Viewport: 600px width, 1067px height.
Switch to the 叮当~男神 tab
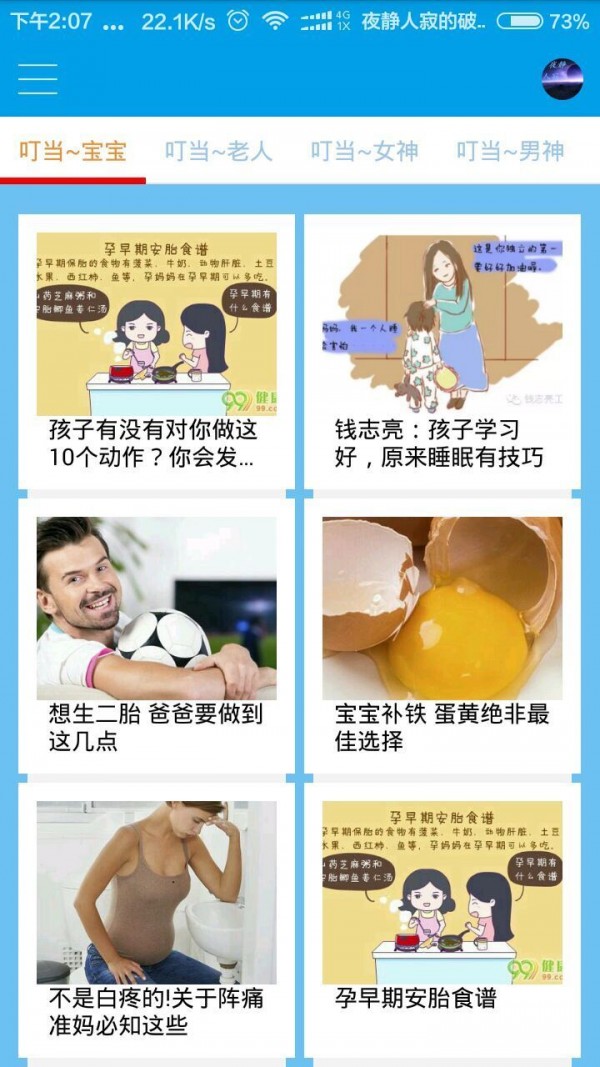[x=510, y=151]
